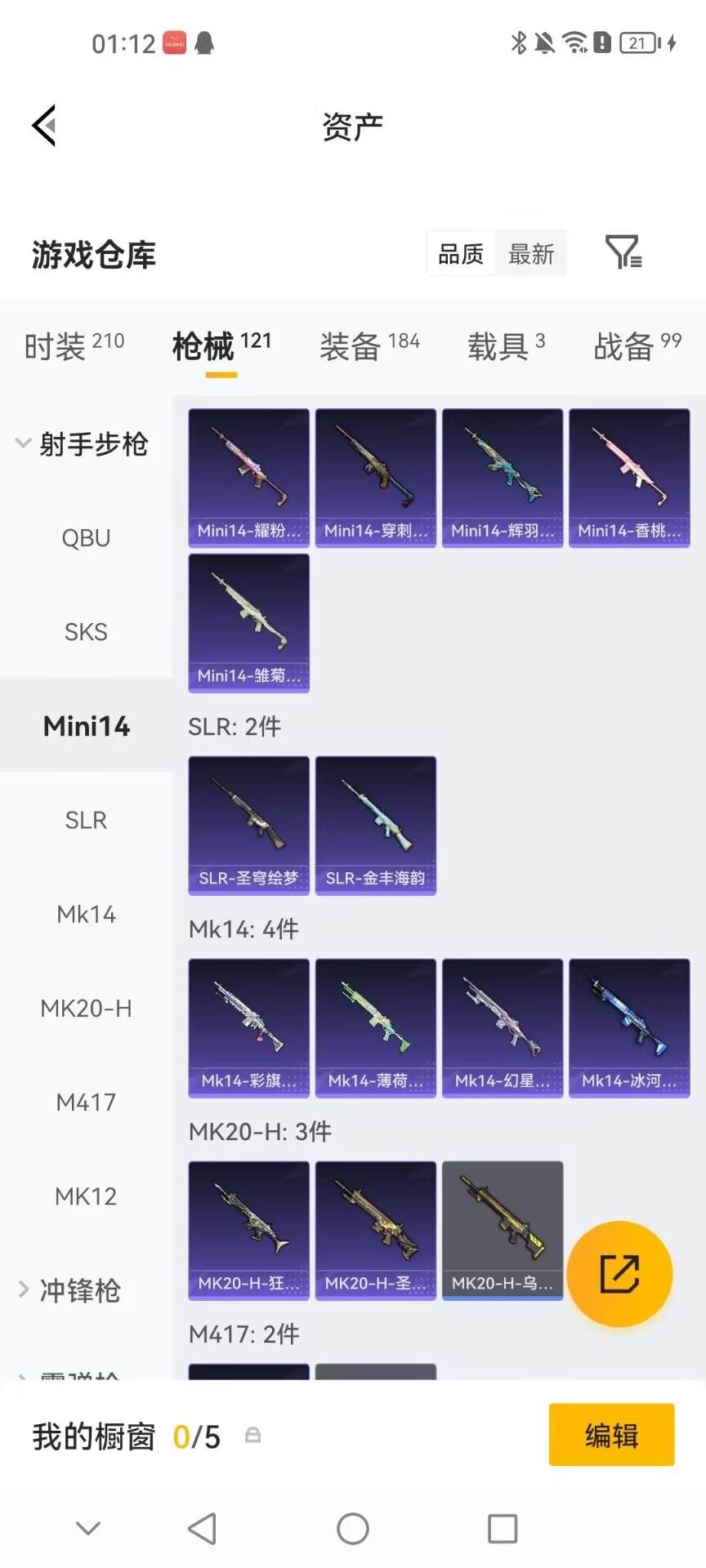The width and height of the screenshot is (706, 1568).
Task: Tap the yellow share floating button
Action: [x=619, y=1274]
